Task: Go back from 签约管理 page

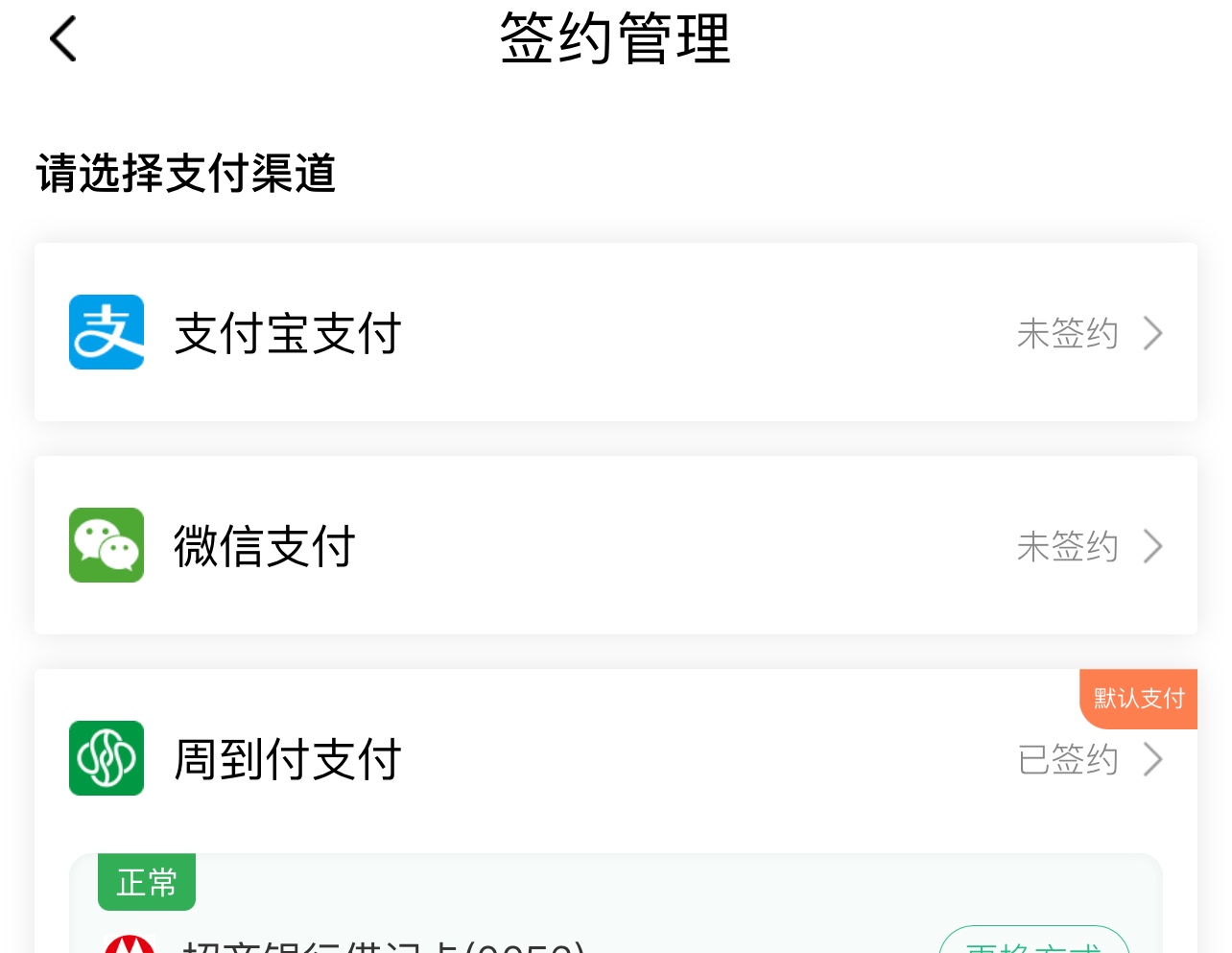Action: tap(63, 40)
